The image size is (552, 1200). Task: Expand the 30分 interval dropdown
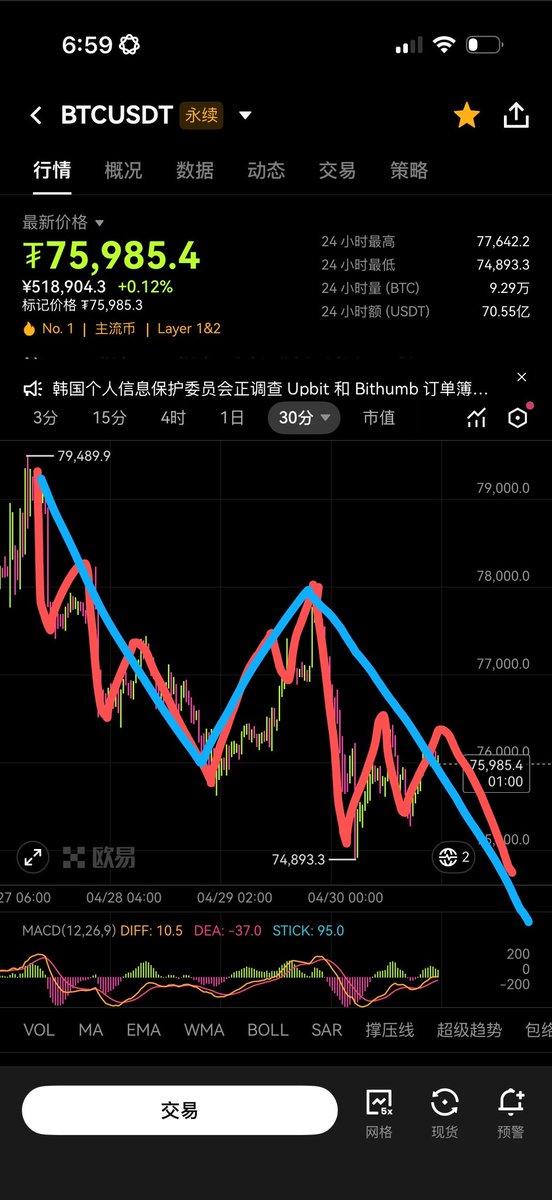304,418
